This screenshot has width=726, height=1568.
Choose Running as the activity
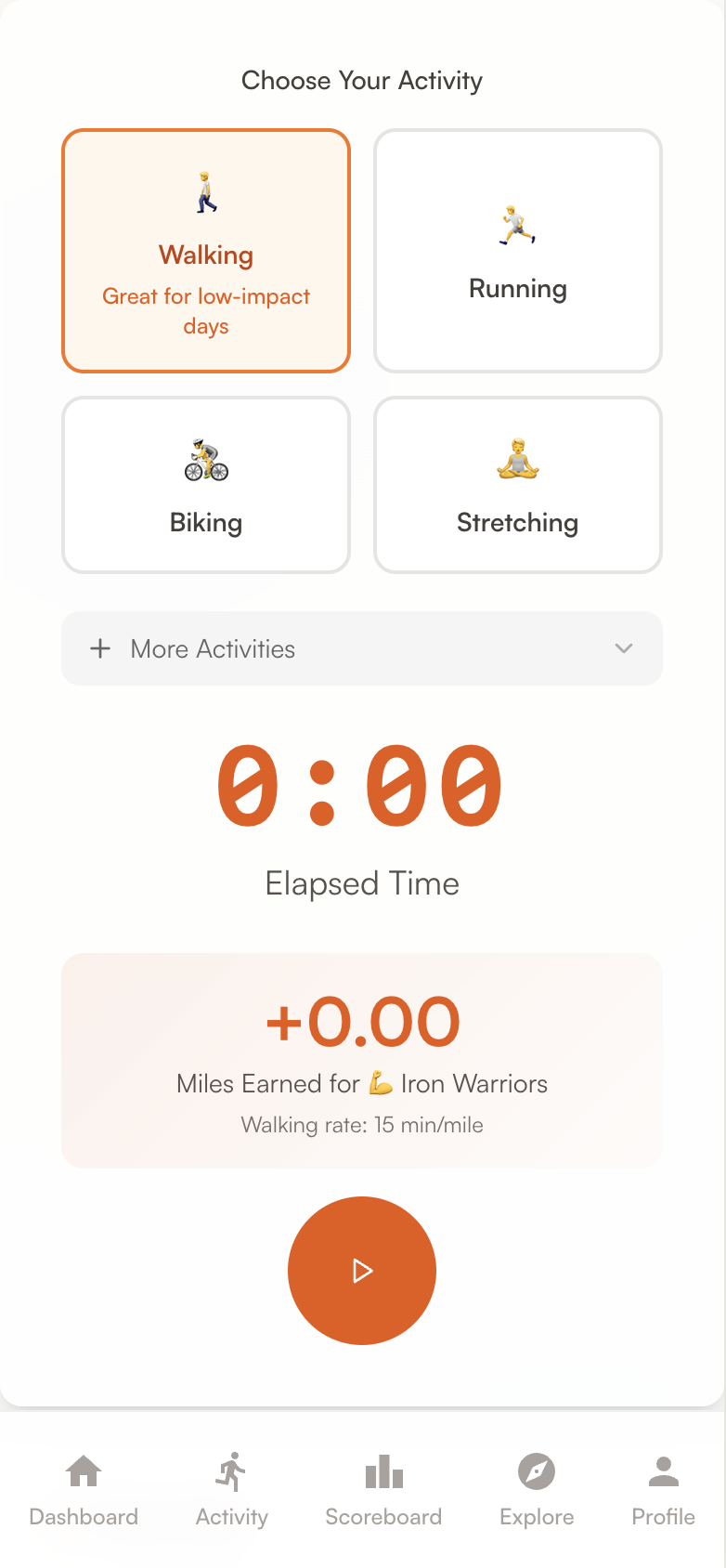pyautogui.click(x=518, y=251)
